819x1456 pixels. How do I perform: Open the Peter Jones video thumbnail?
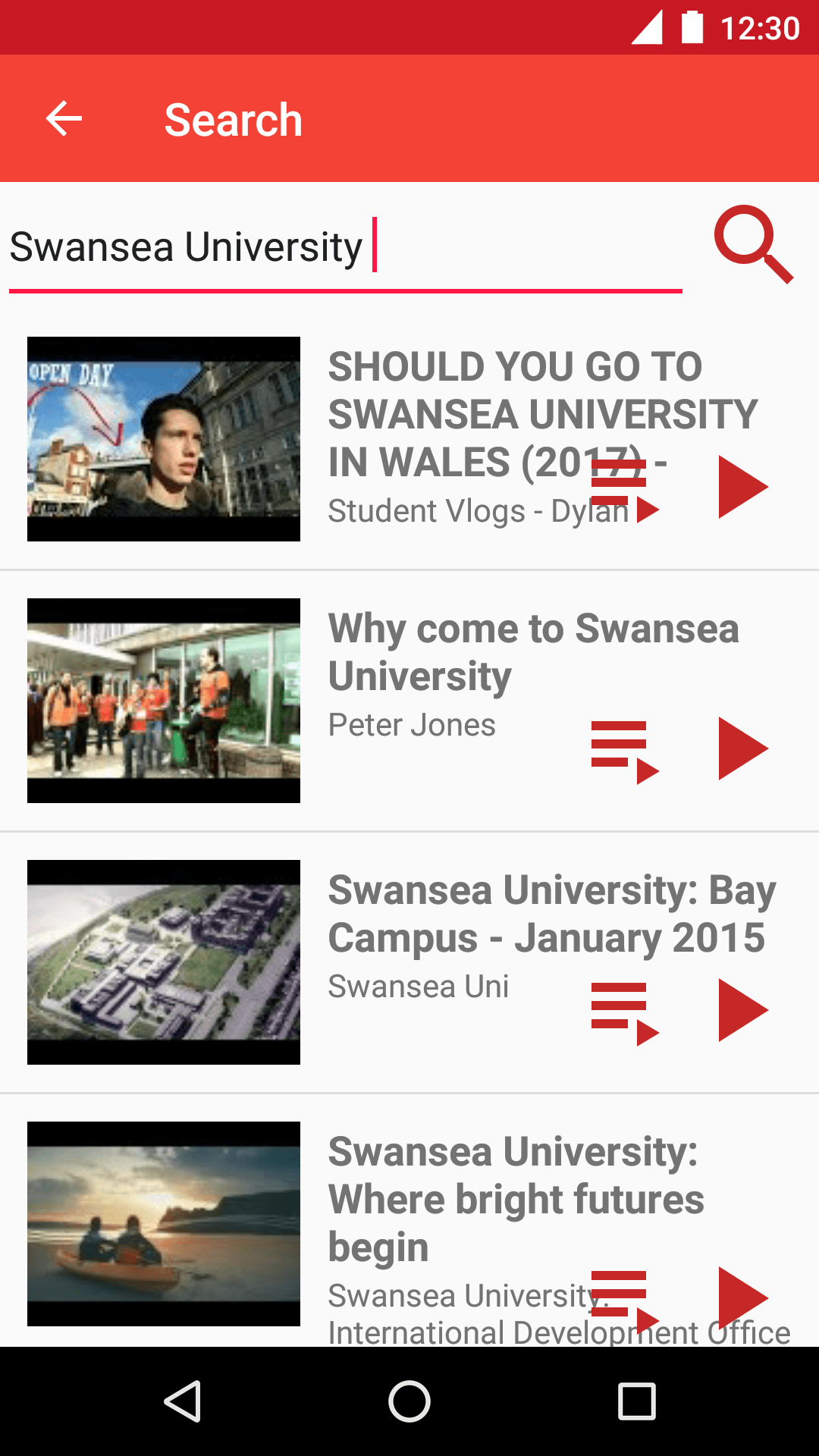(x=164, y=701)
